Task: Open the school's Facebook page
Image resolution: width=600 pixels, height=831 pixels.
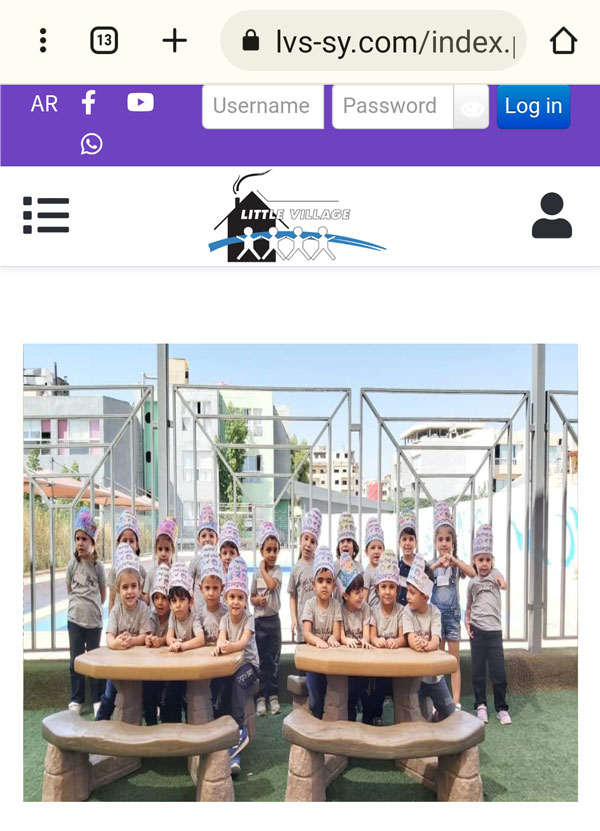Action: pos(89,102)
